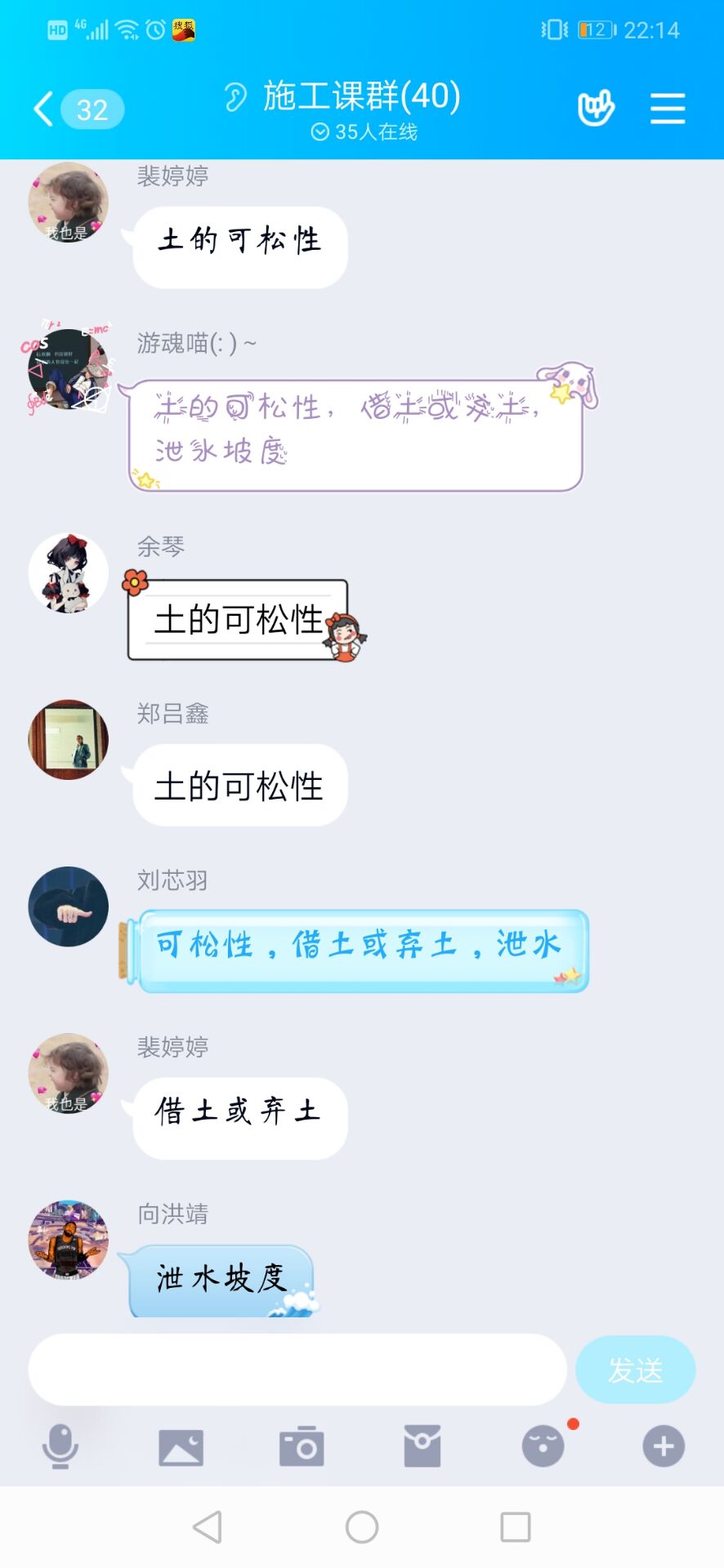Open the camera to take photo
The width and height of the screenshot is (724, 1568).
pyautogui.click(x=302, y=1447)
